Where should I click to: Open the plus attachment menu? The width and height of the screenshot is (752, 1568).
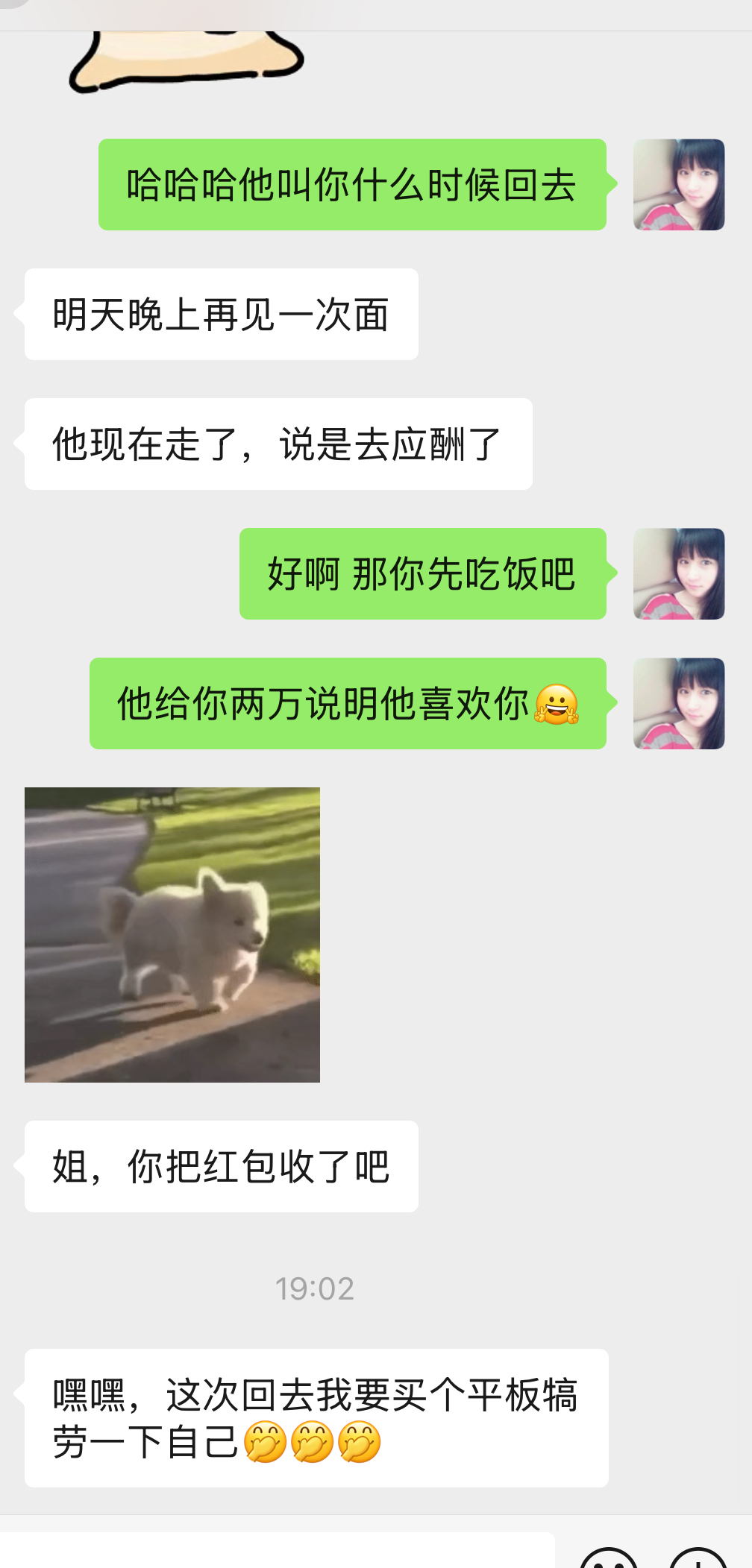point(698,1557)
